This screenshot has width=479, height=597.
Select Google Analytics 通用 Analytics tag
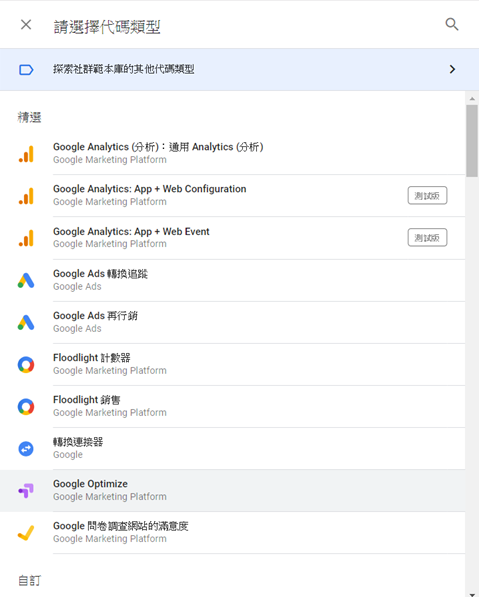233,153
